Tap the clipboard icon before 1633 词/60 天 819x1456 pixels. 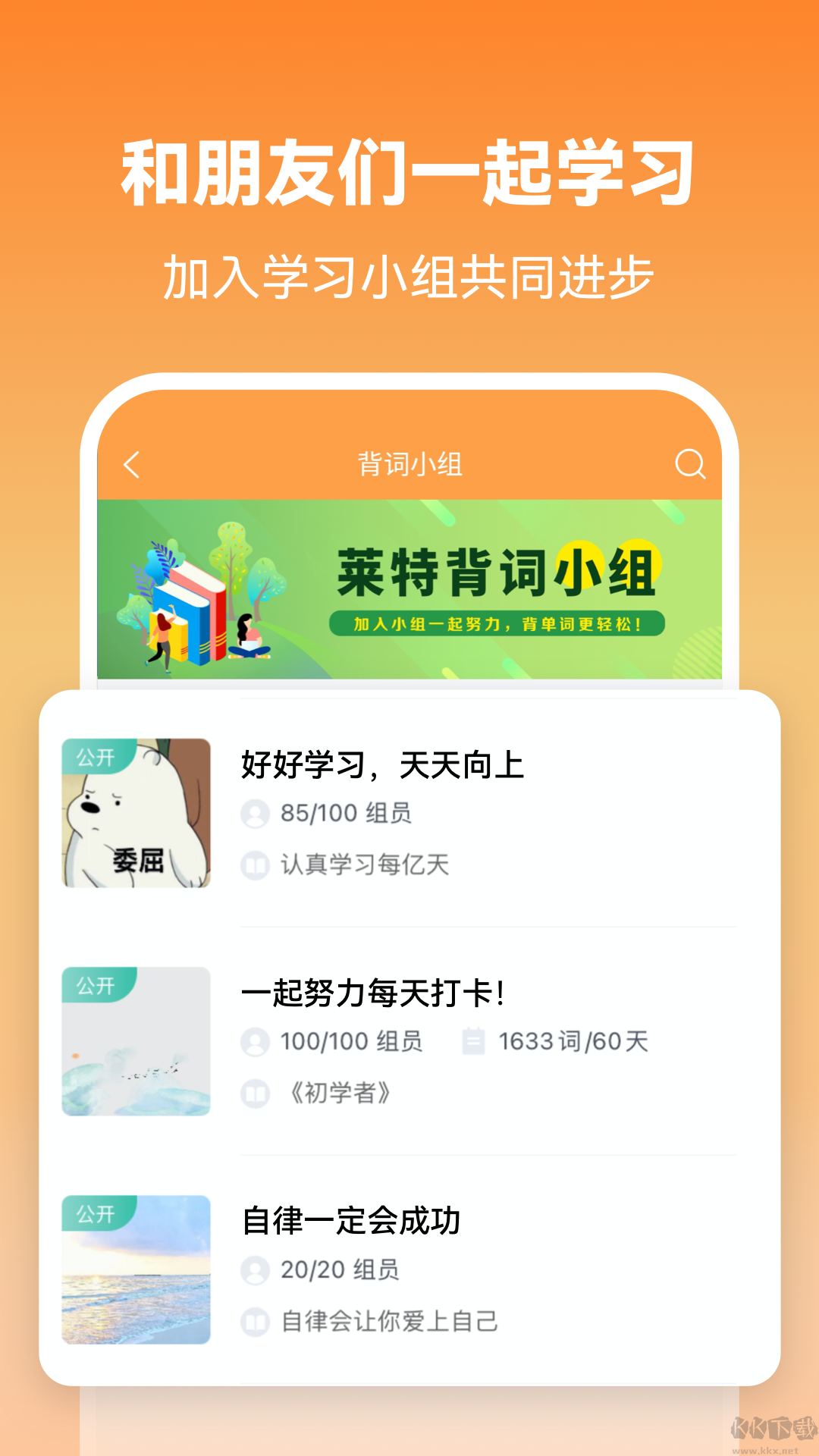click(474, 1041)
